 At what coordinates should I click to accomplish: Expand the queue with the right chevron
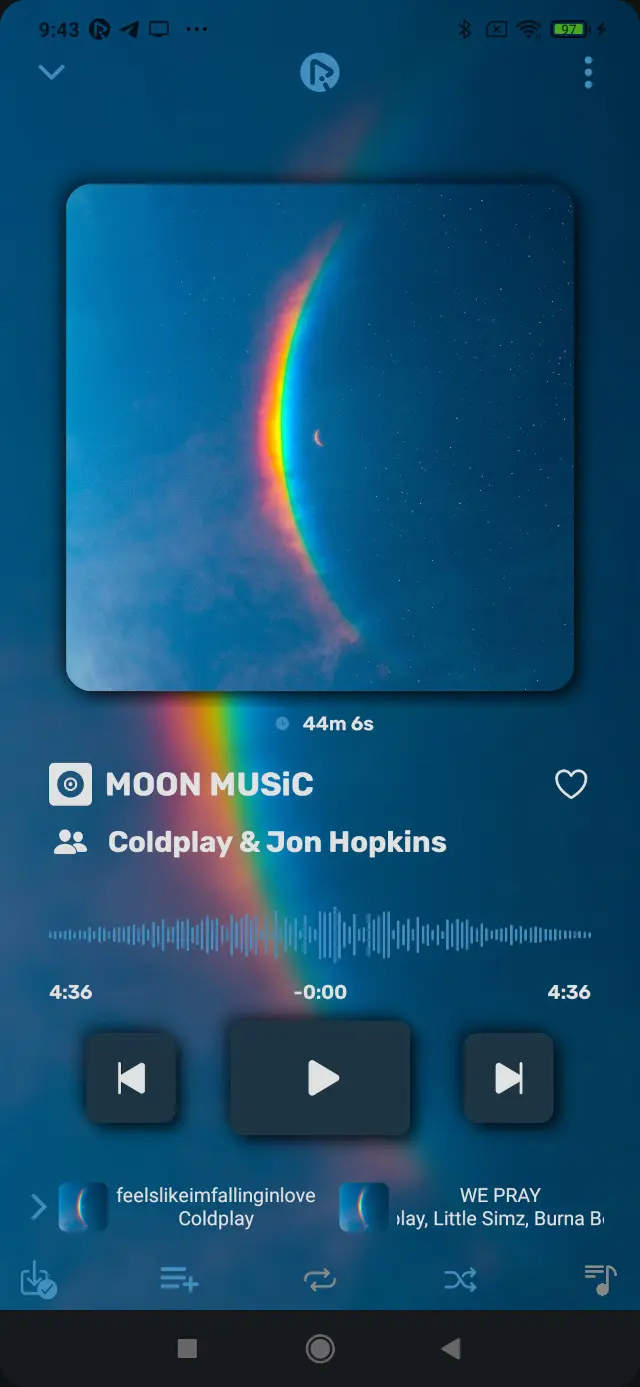39,1207
